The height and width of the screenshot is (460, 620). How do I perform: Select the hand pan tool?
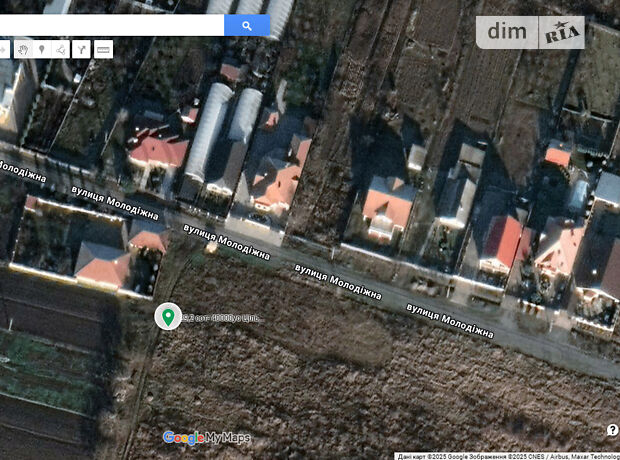click(x=21, y=48)
